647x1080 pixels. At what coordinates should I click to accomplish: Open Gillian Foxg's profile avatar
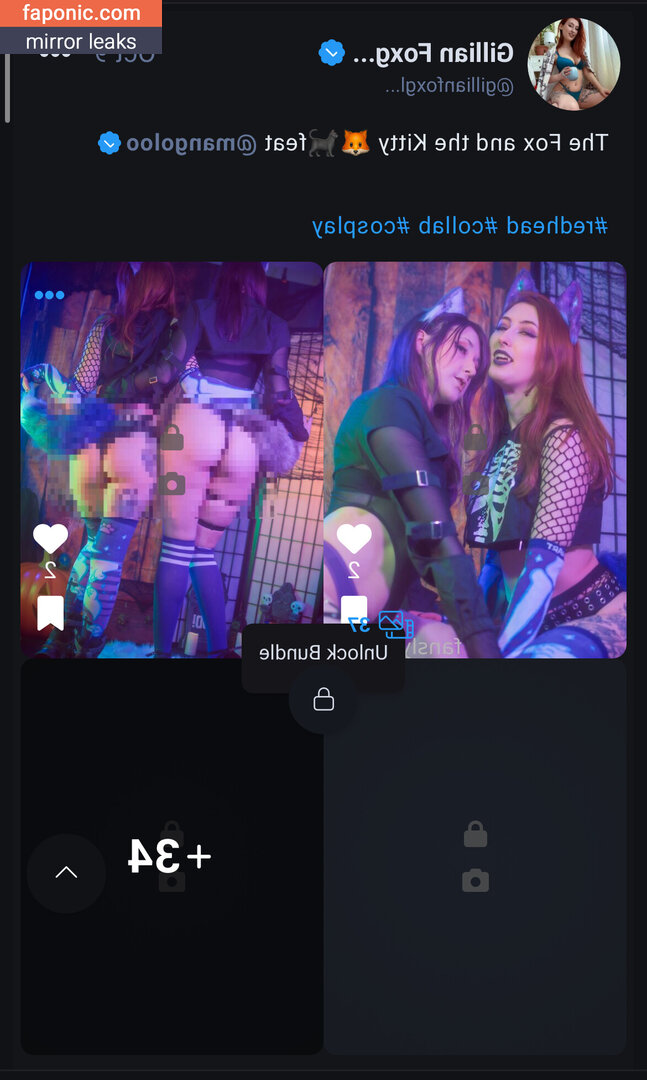click(x=574, y=64)
